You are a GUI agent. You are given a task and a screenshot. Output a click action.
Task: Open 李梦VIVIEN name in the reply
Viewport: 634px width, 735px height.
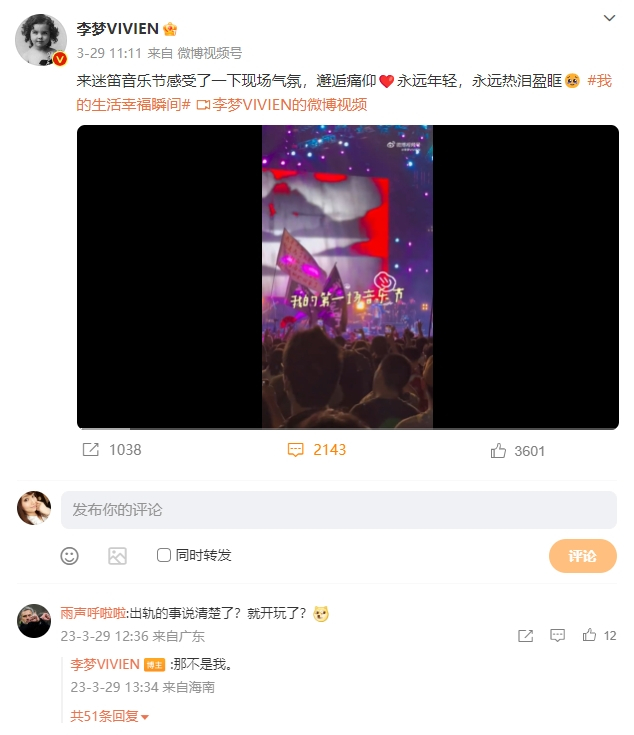(105, 664)
